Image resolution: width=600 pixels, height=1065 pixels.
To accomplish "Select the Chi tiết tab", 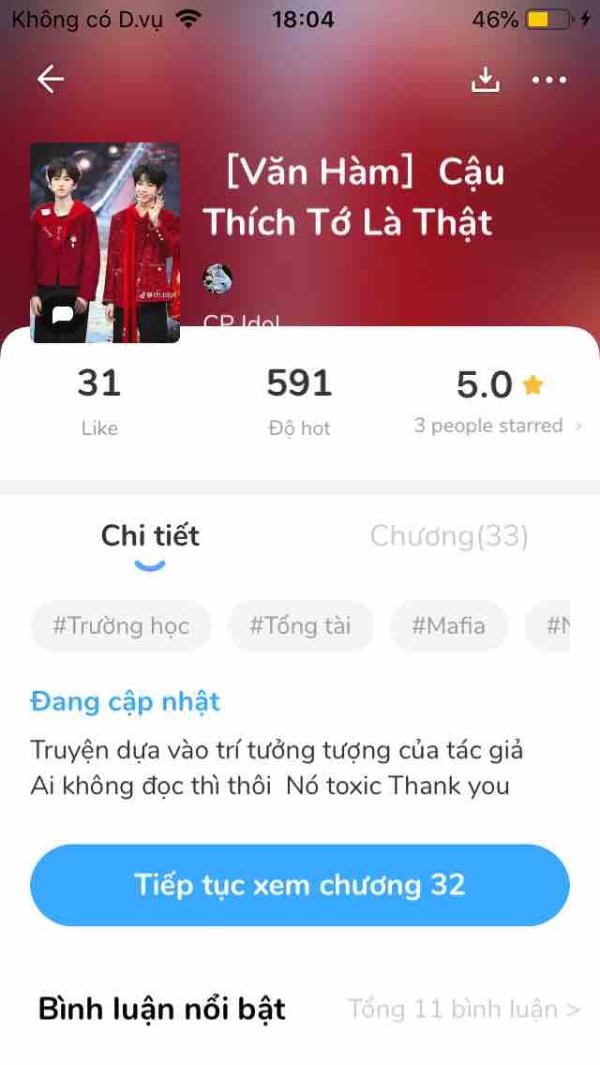I will (150, 536).
